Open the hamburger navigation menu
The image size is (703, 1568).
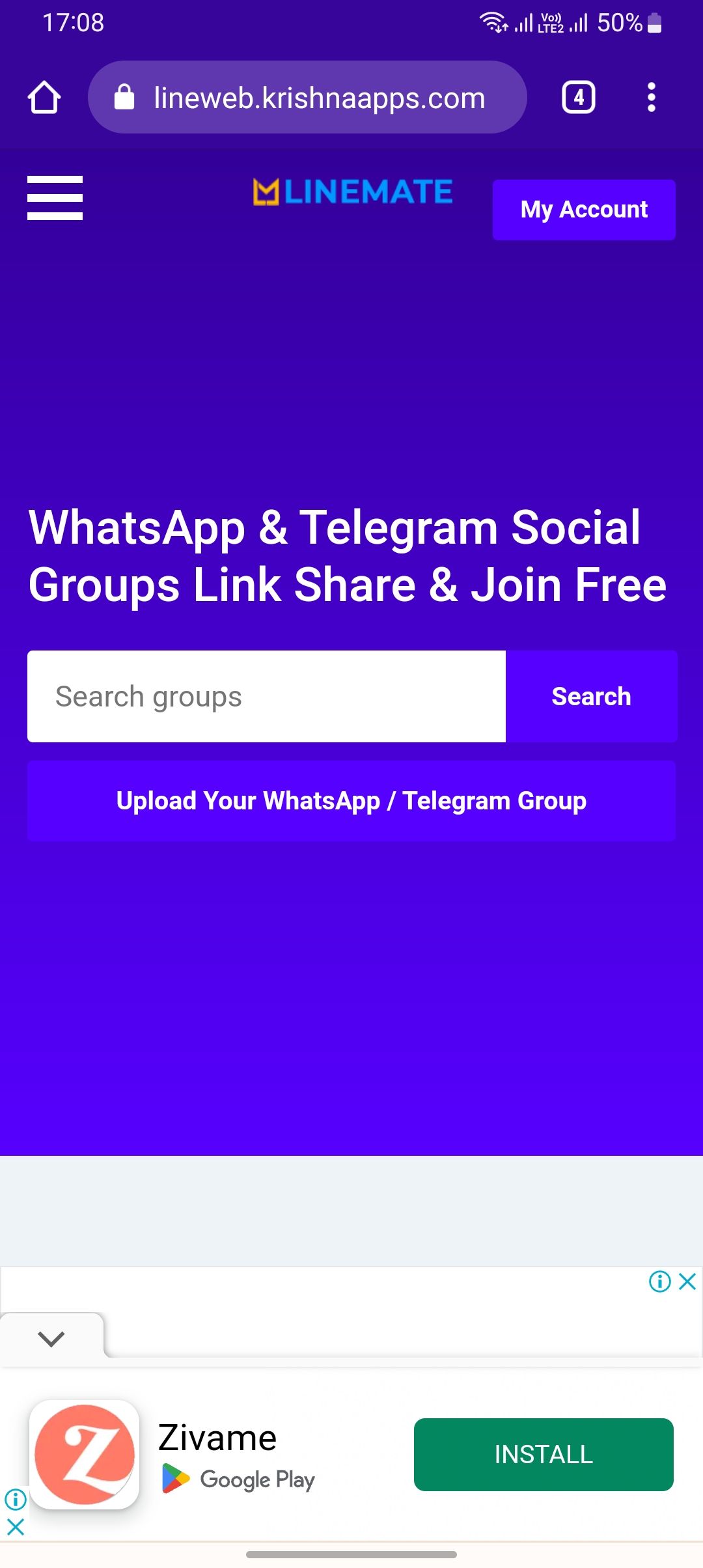55,198
